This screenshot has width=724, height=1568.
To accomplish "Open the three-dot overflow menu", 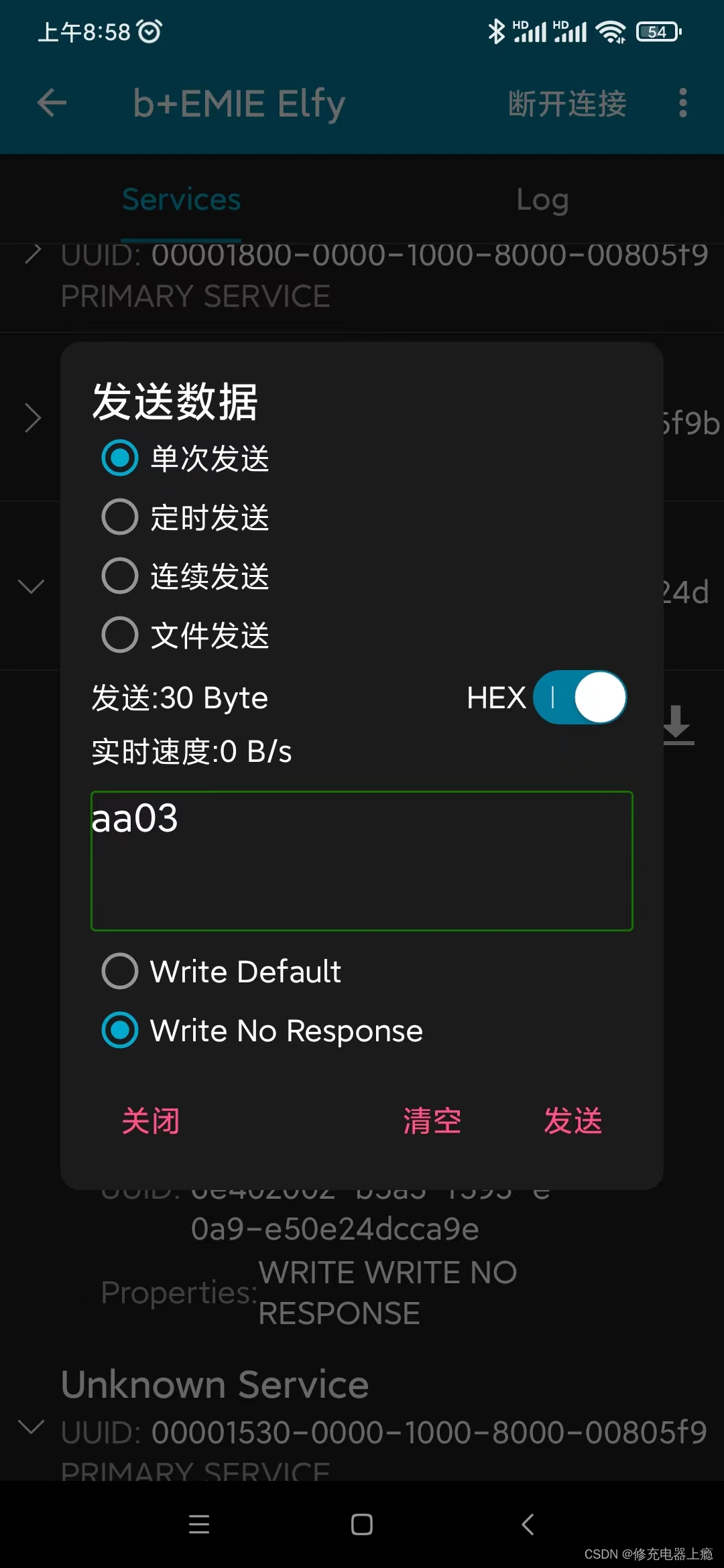I will coord(682,103).
